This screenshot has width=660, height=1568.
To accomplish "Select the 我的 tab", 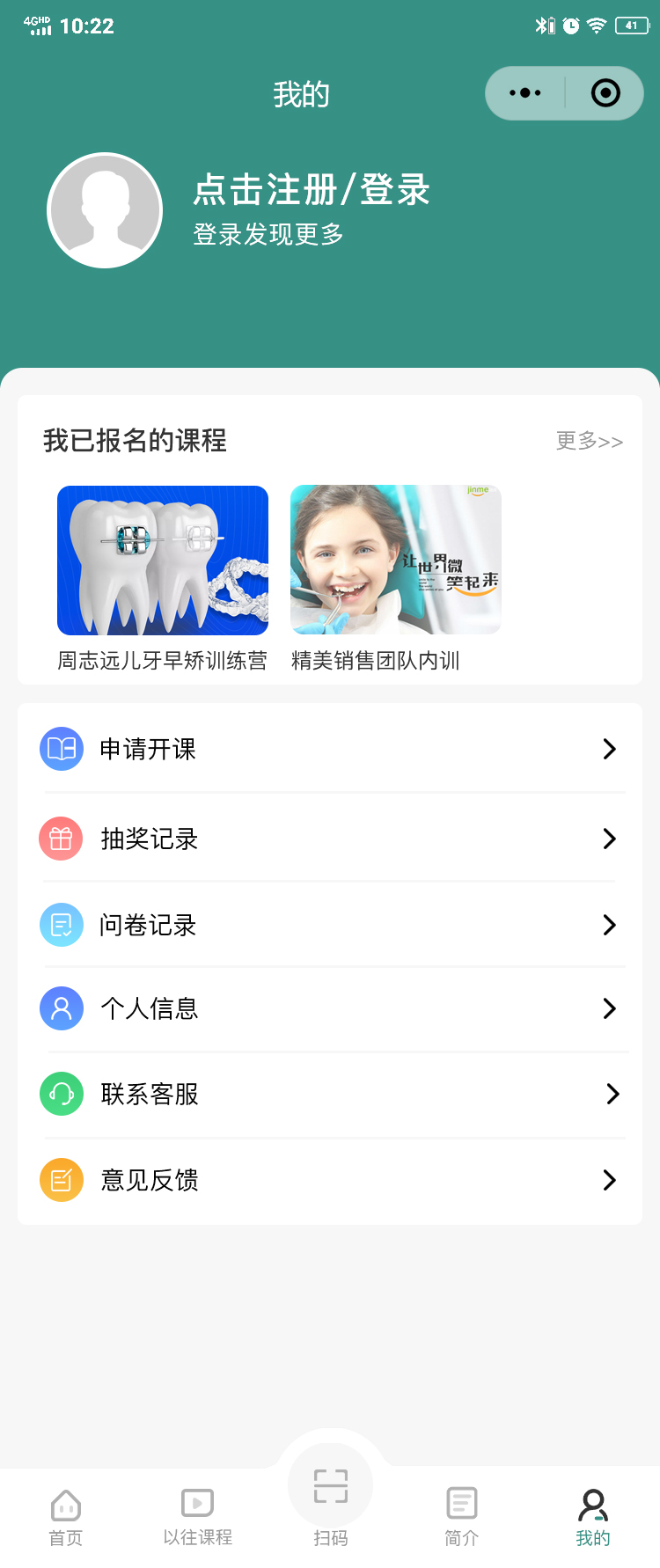I will click(593, 1517).
